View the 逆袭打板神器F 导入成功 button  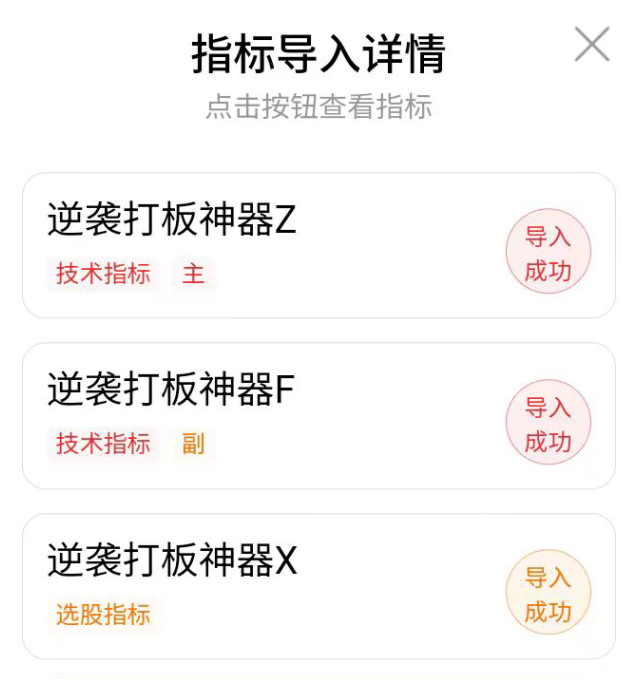pos(548,423)
